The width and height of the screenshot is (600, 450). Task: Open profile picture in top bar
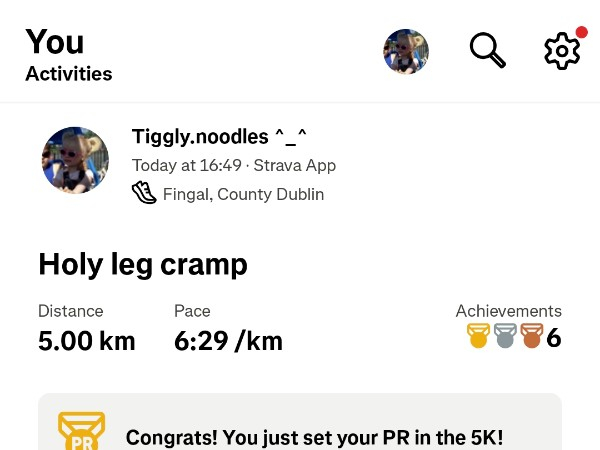(406, 51)
